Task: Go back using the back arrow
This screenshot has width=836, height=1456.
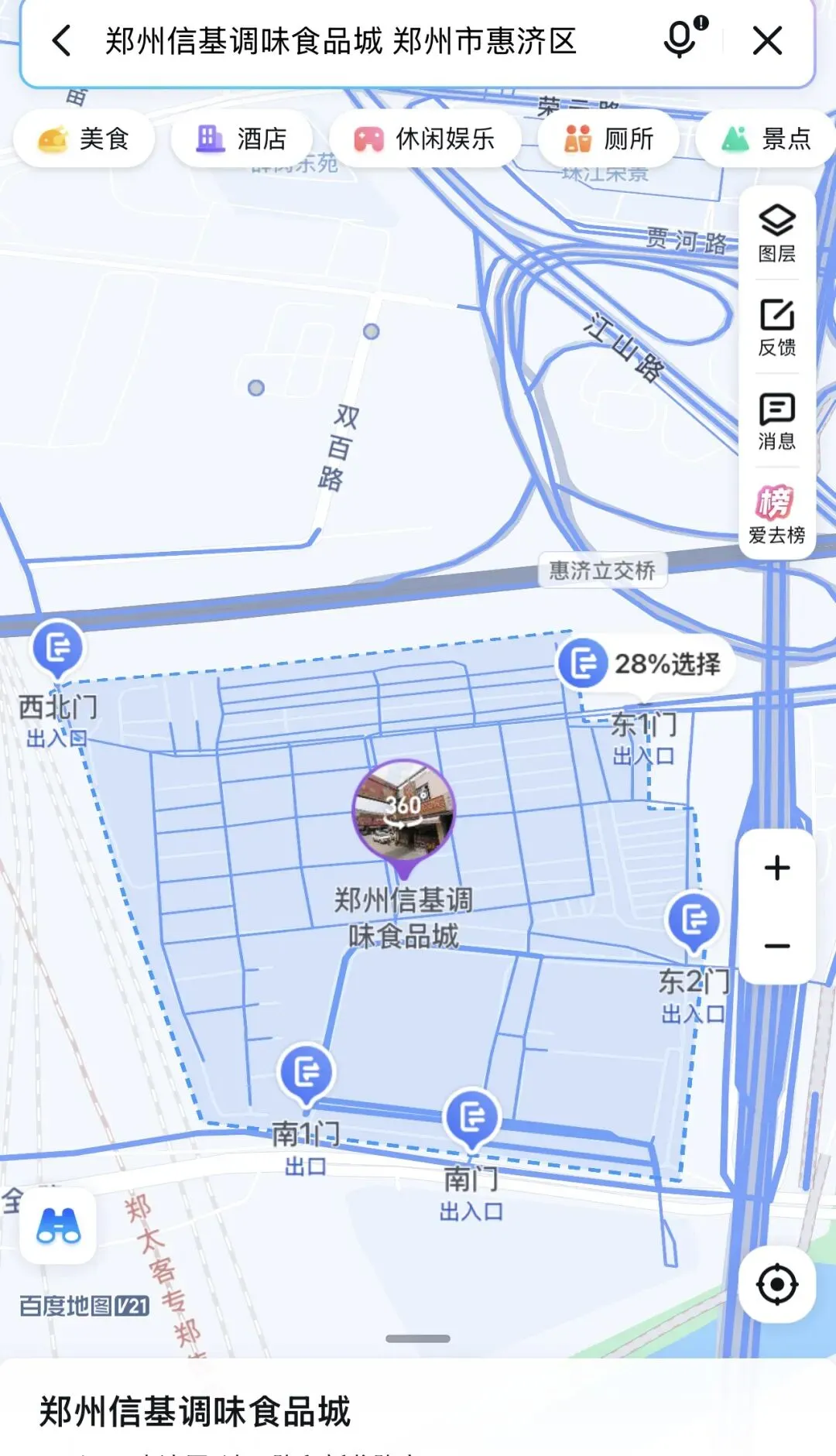Action: [x=62, y=41]
